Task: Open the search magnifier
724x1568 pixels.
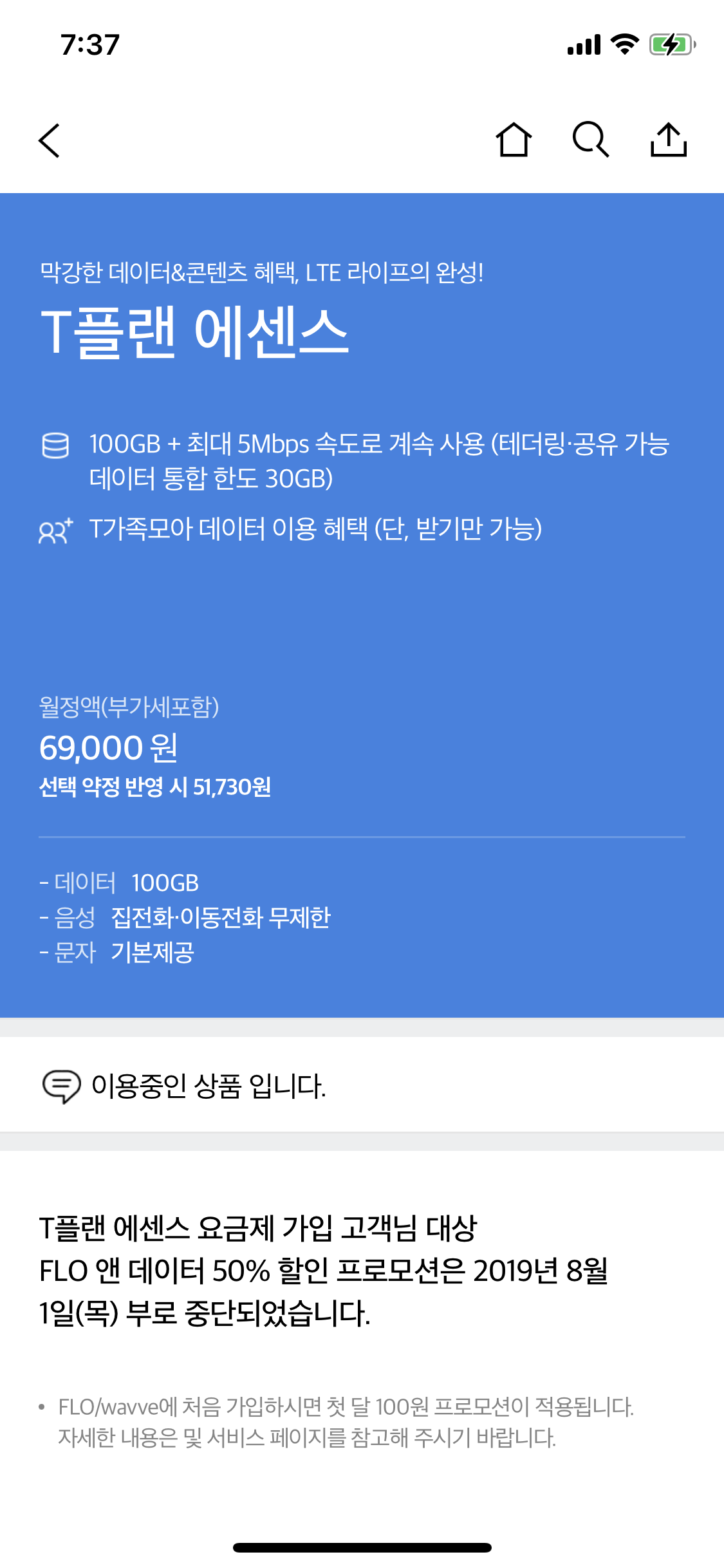Action: (591, 140)
